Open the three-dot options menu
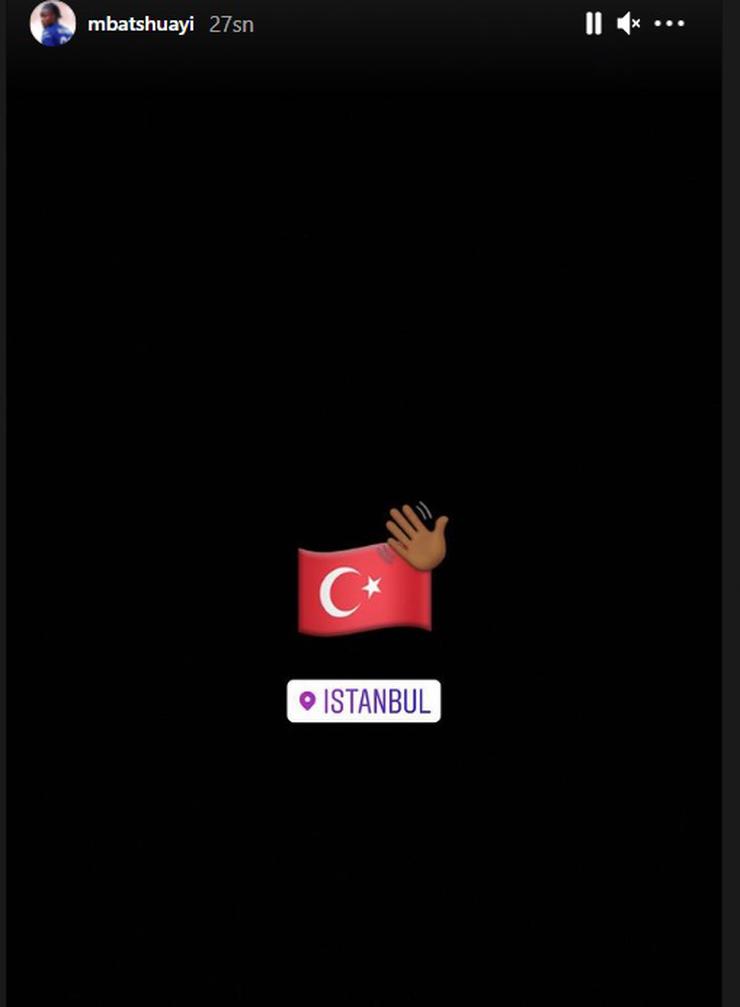Screen dimensions: 740x1007 pyautogui.click(x=669, y=23)
